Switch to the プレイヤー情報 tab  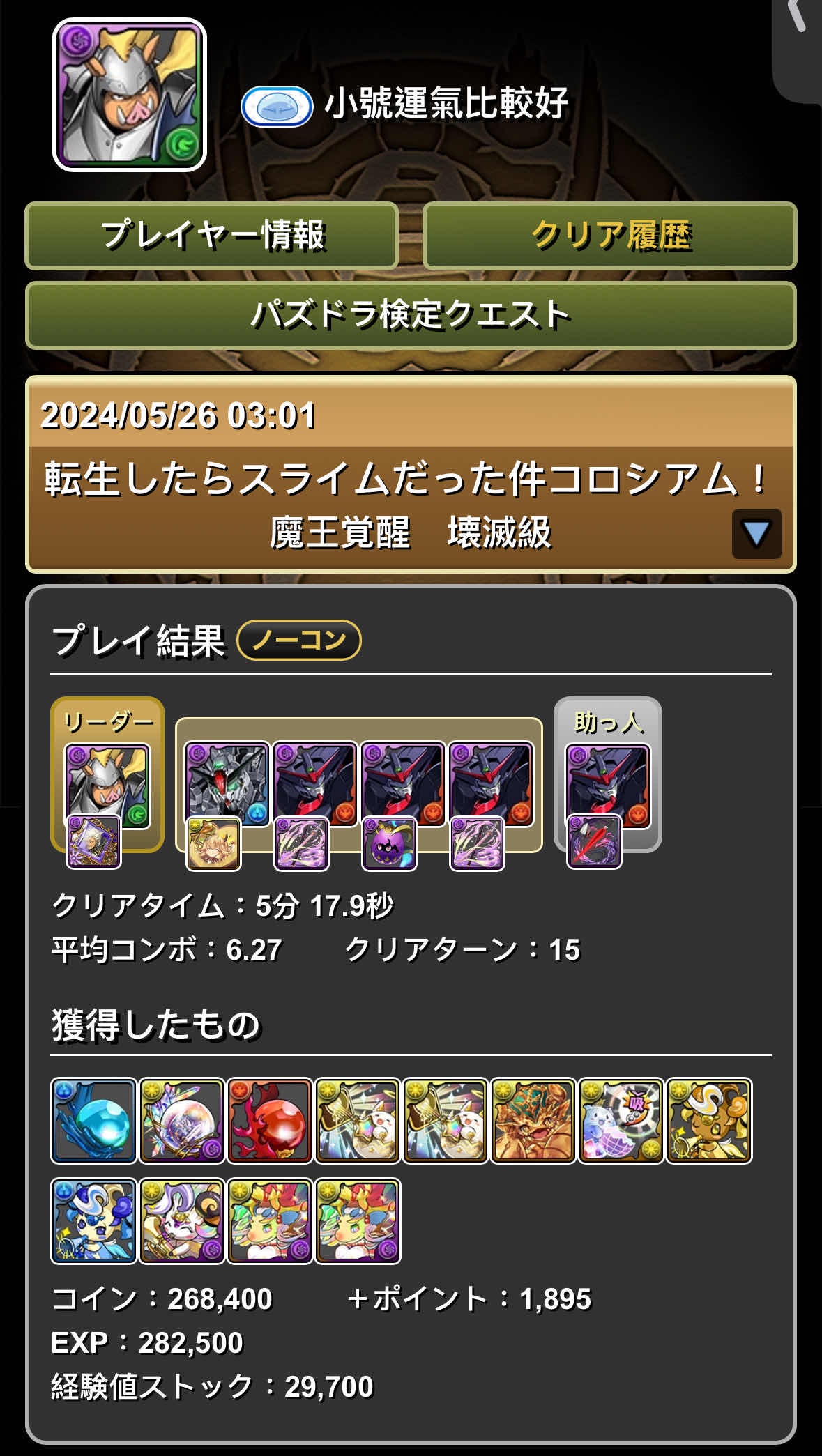(x=211, y=236)
